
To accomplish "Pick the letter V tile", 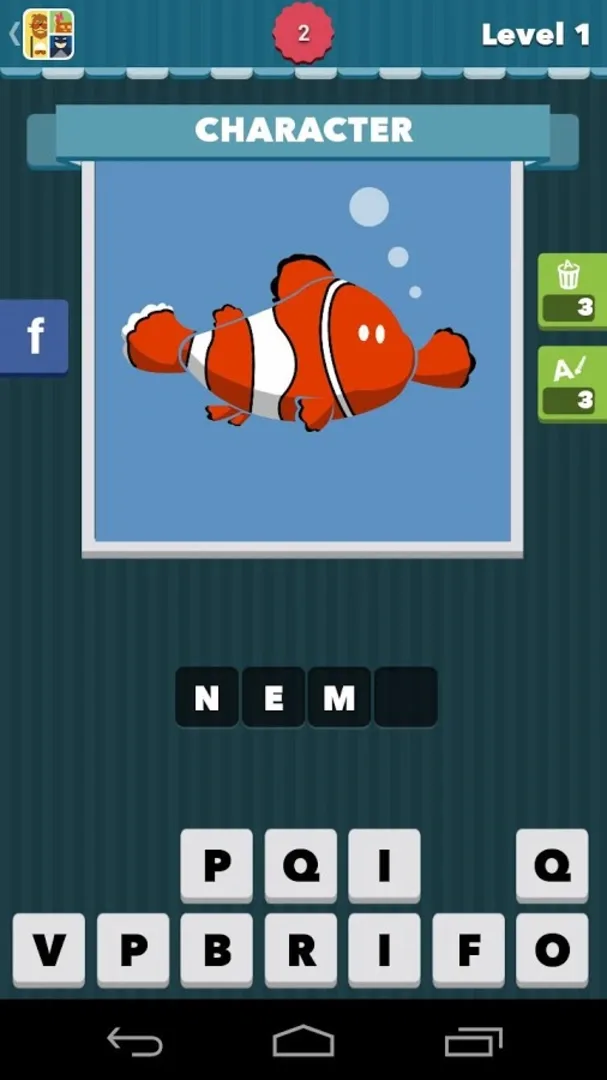I will point(49,950).
